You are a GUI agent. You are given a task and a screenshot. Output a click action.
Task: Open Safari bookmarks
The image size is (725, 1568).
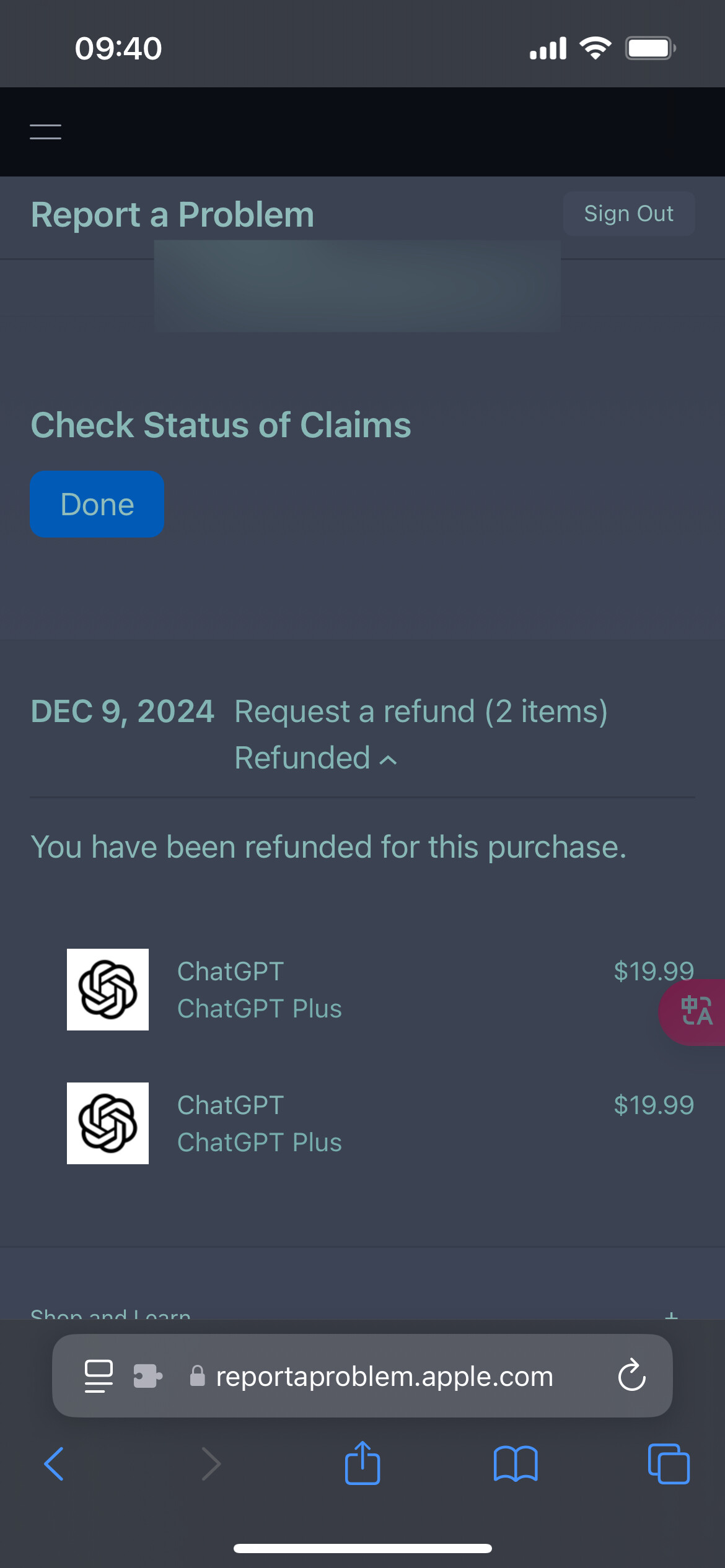(x=516, y=1464)
